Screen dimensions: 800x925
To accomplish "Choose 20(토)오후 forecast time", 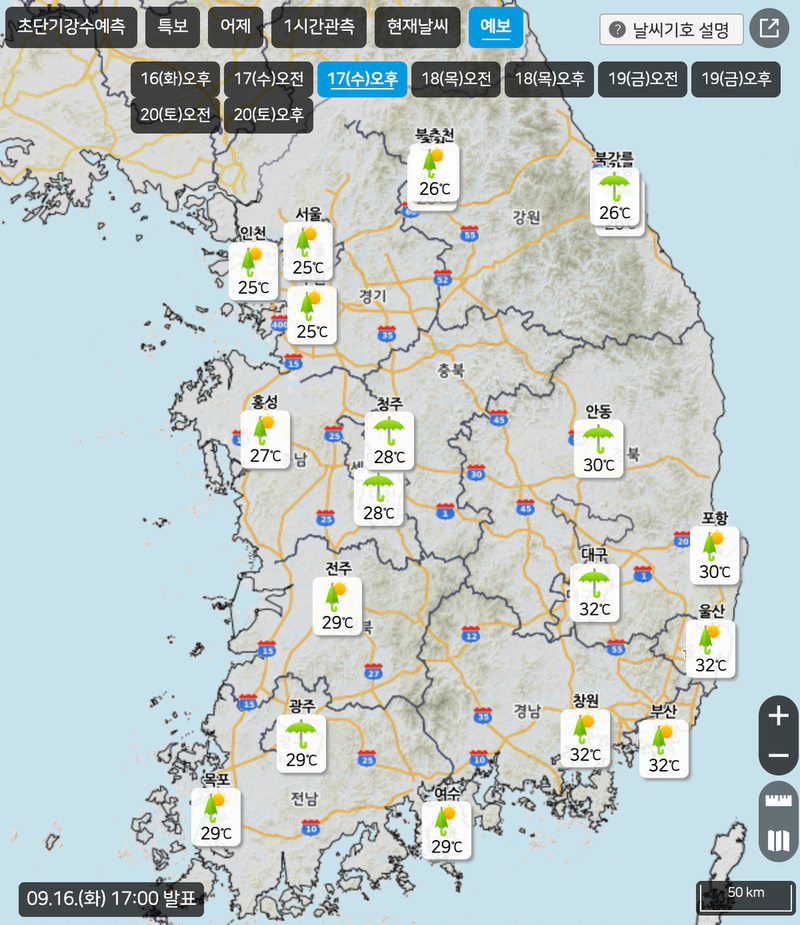I will (268, 114).
